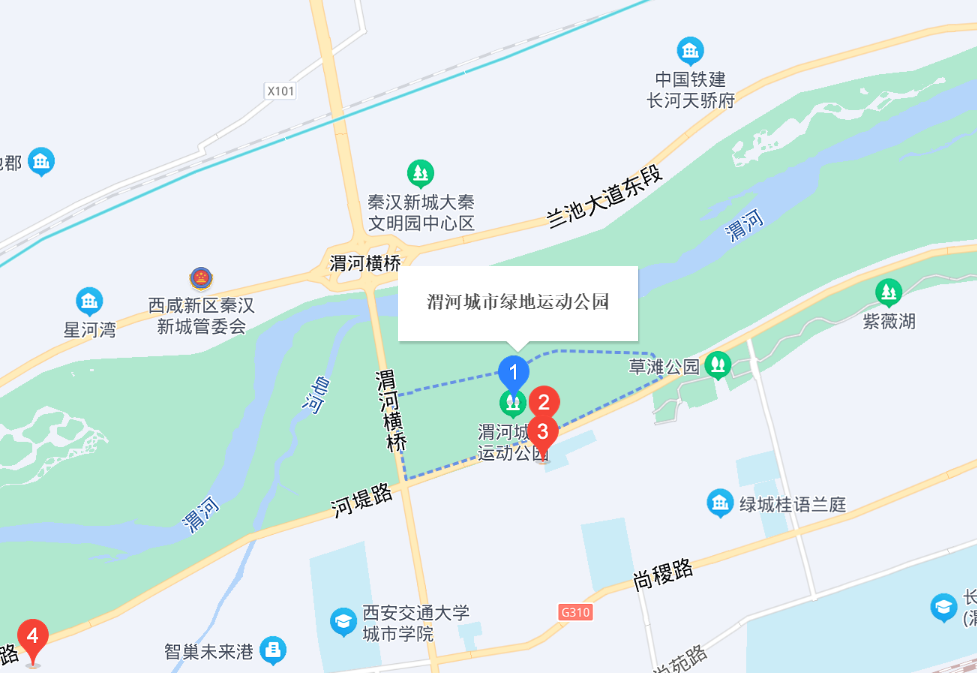The width and height of the screenshot is (977, 673).
Task: Open the 绿城桂语兰庭 residence icon
Action: pos(719,503)
